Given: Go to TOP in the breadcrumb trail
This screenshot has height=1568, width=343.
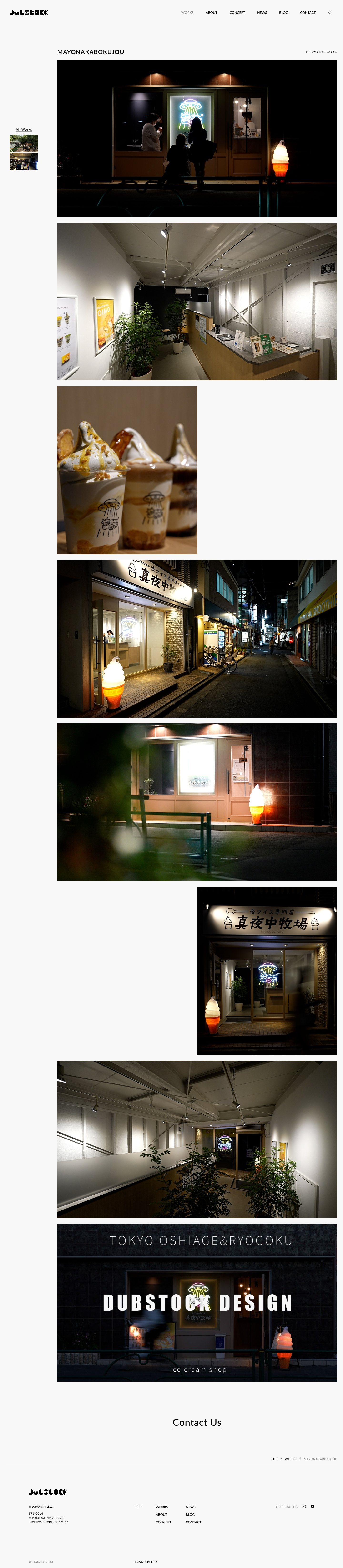Looking at the screenshot, I should coord(274,1459).
